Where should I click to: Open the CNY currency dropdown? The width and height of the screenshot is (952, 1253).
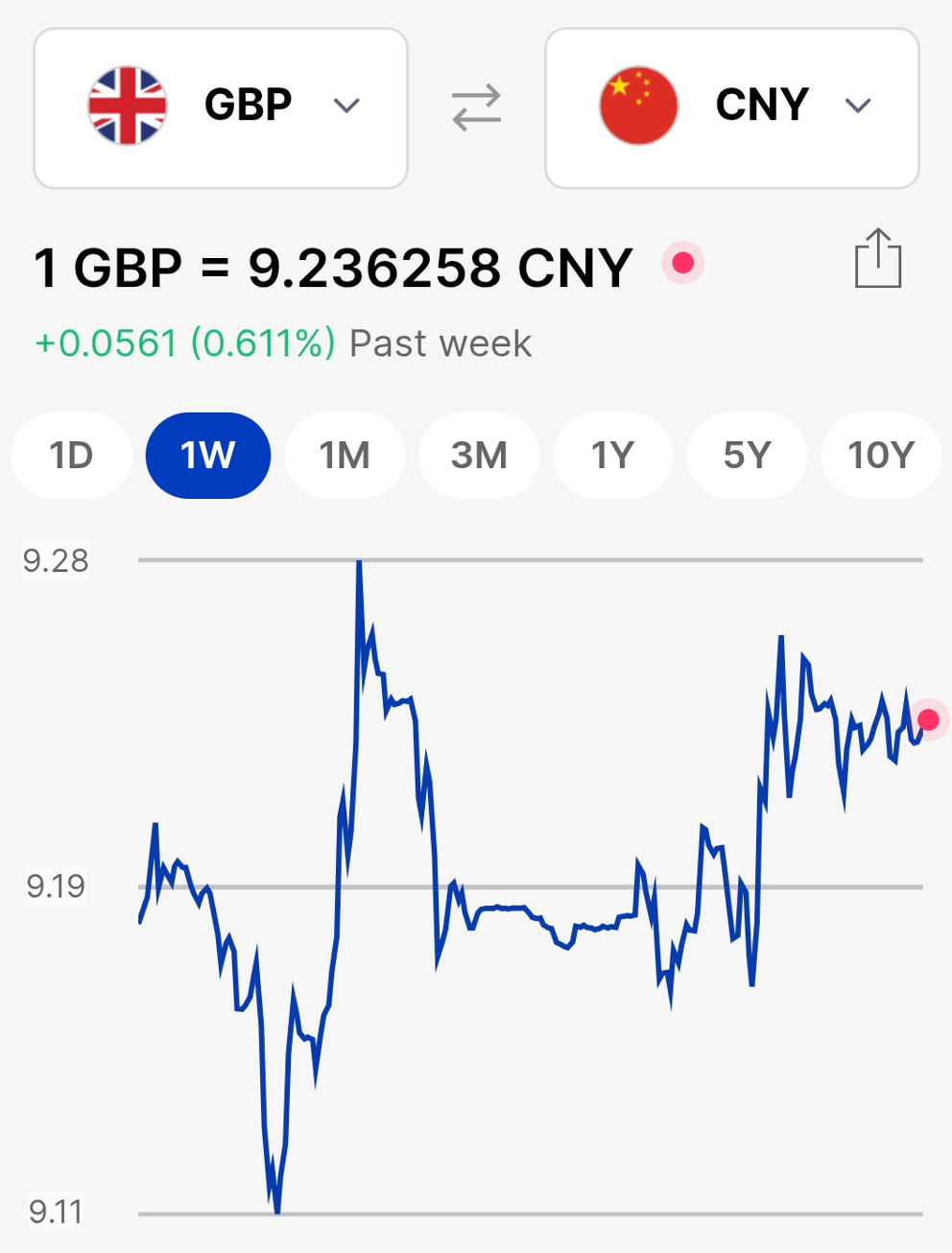pyautogui.click(x=731, y=107)
